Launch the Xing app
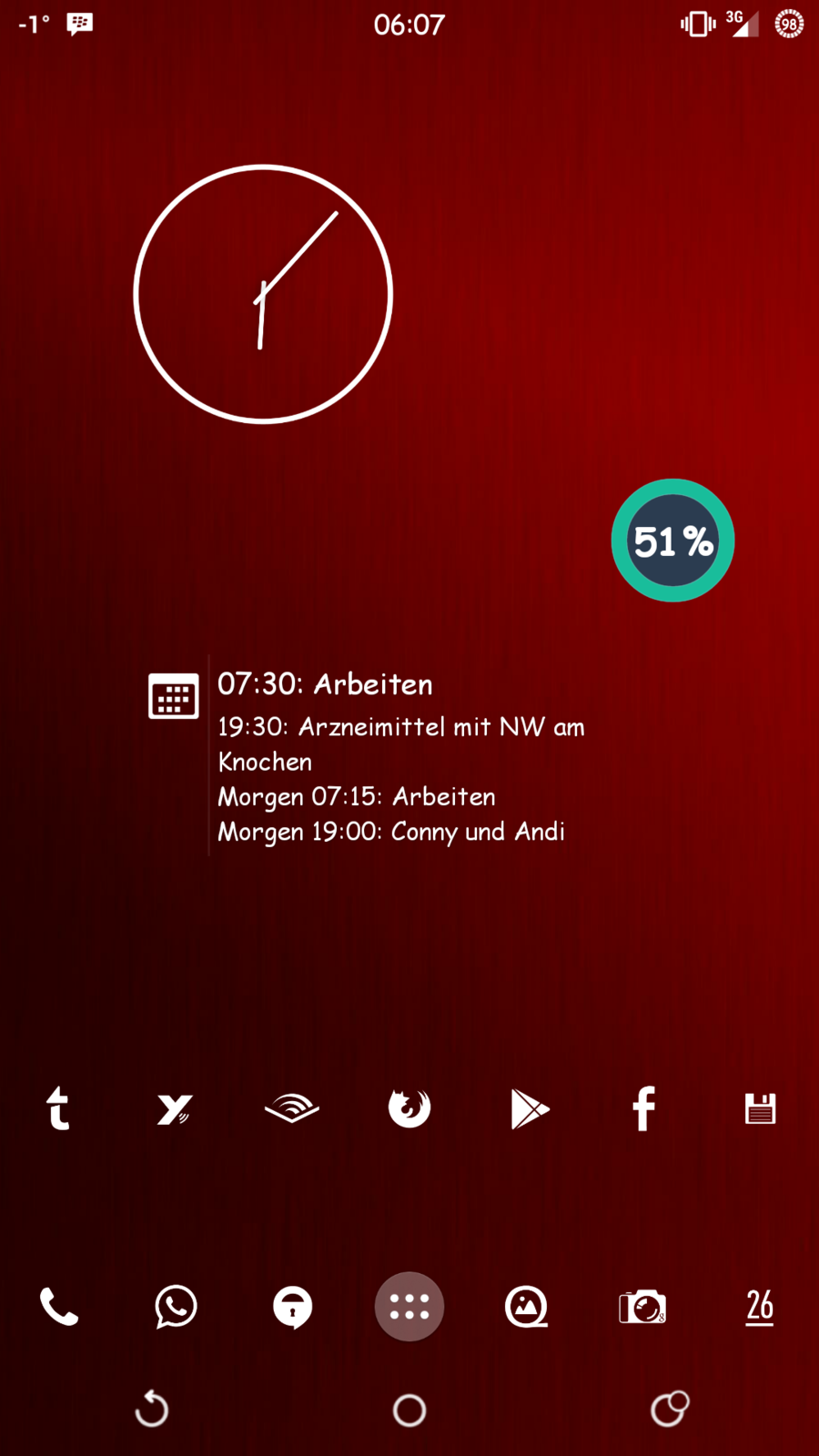The height and width of the screenshot is (1456, 819). [x=174, y=1109]
